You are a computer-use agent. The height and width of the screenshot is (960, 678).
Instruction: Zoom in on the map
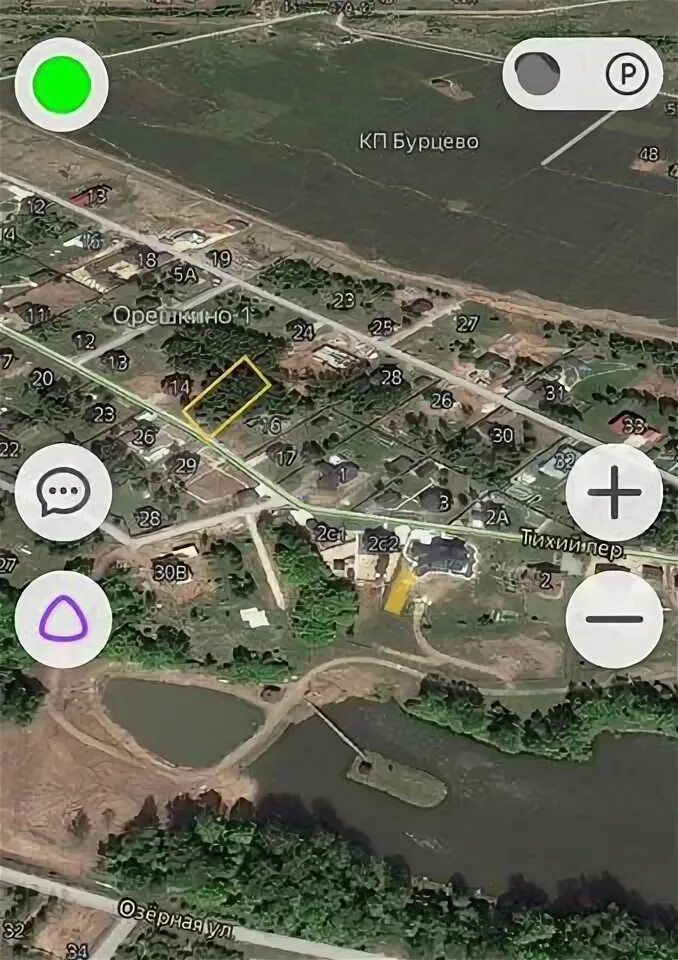pos(614,493)
